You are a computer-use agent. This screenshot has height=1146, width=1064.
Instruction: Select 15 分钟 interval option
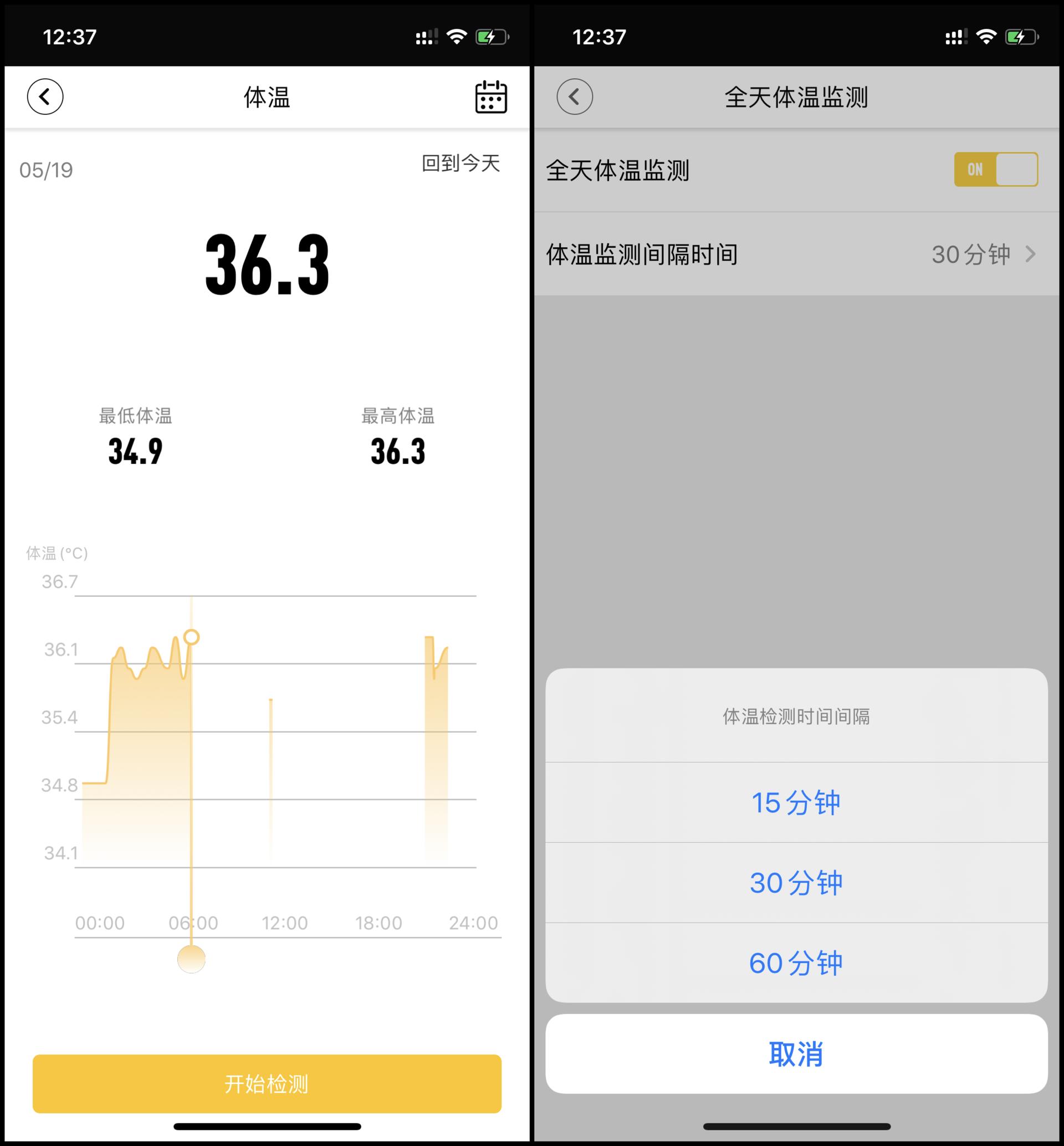tap(797, 802)
